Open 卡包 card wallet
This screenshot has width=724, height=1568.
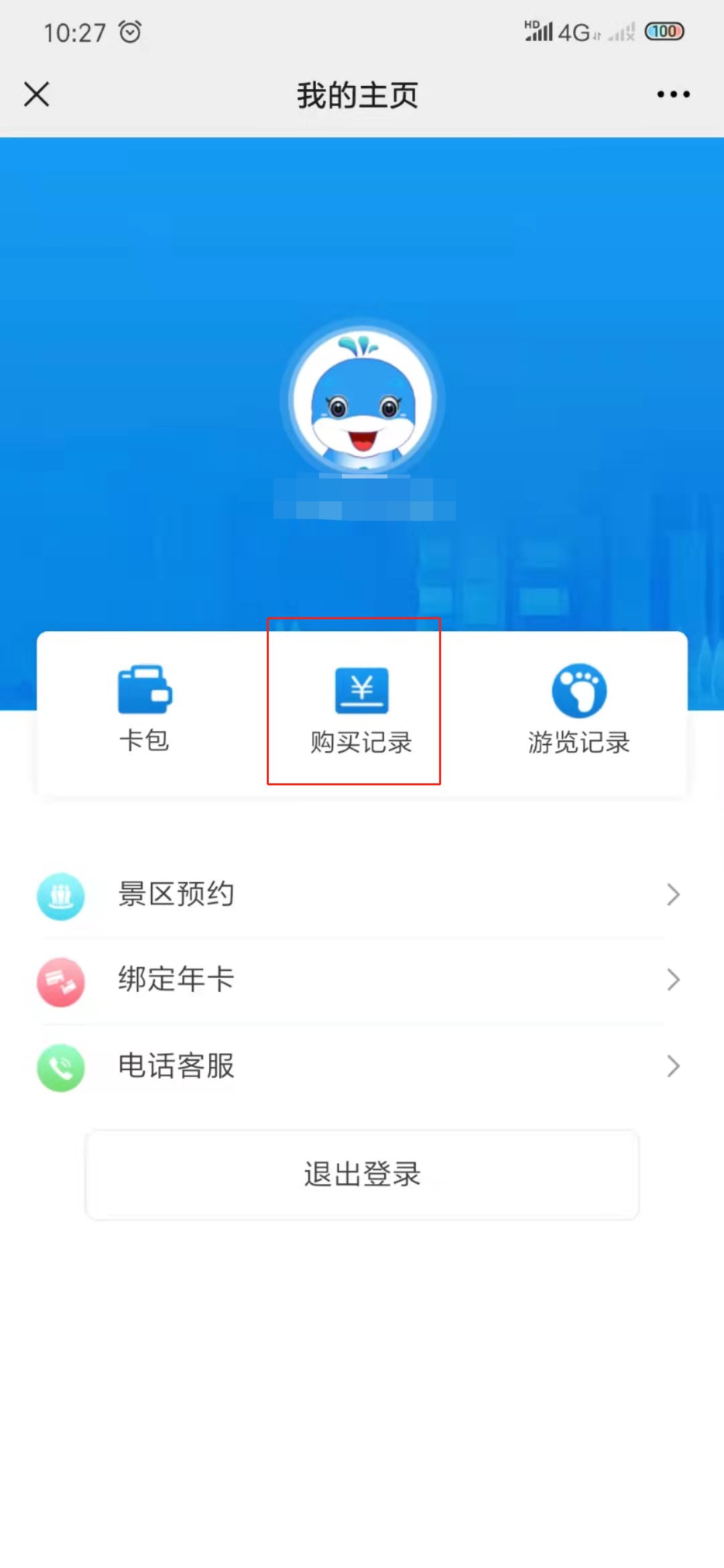click(144, 709)
